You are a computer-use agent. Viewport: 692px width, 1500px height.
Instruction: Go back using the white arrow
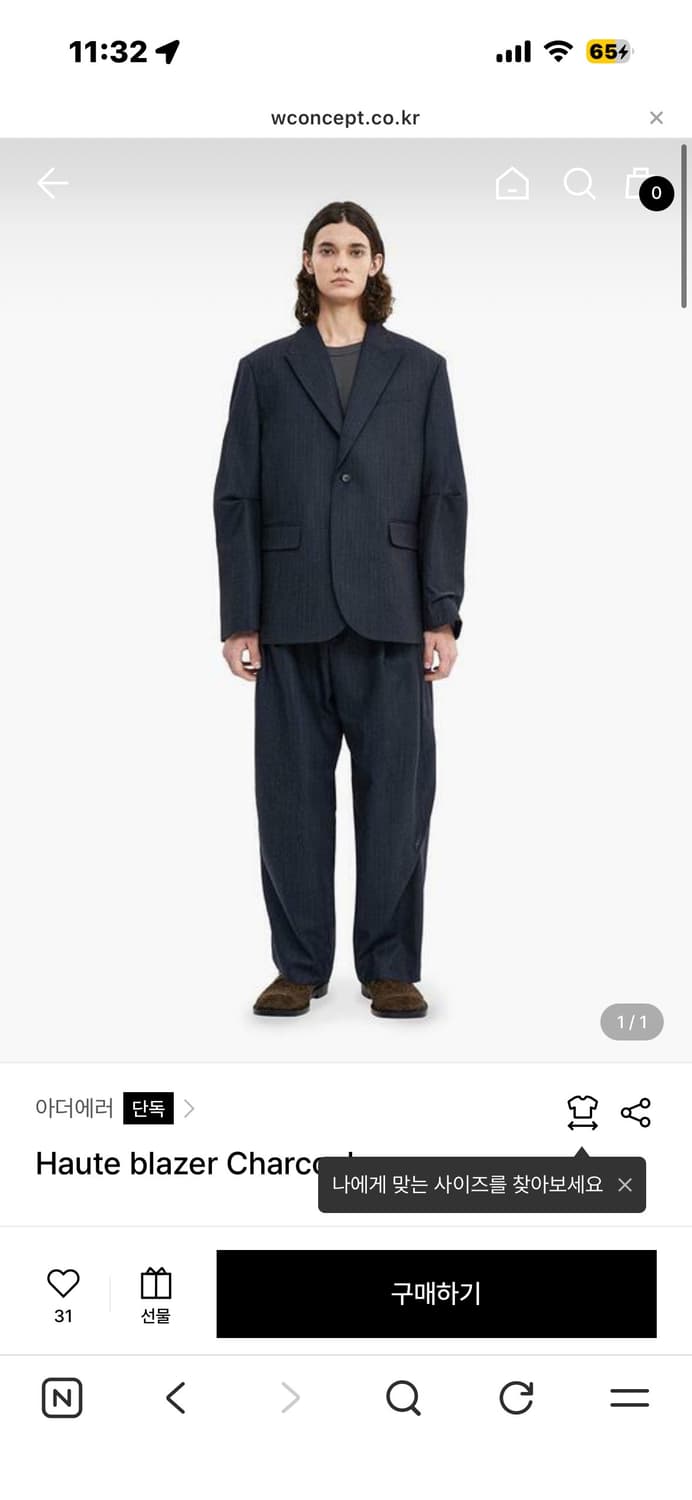[52, 183]
